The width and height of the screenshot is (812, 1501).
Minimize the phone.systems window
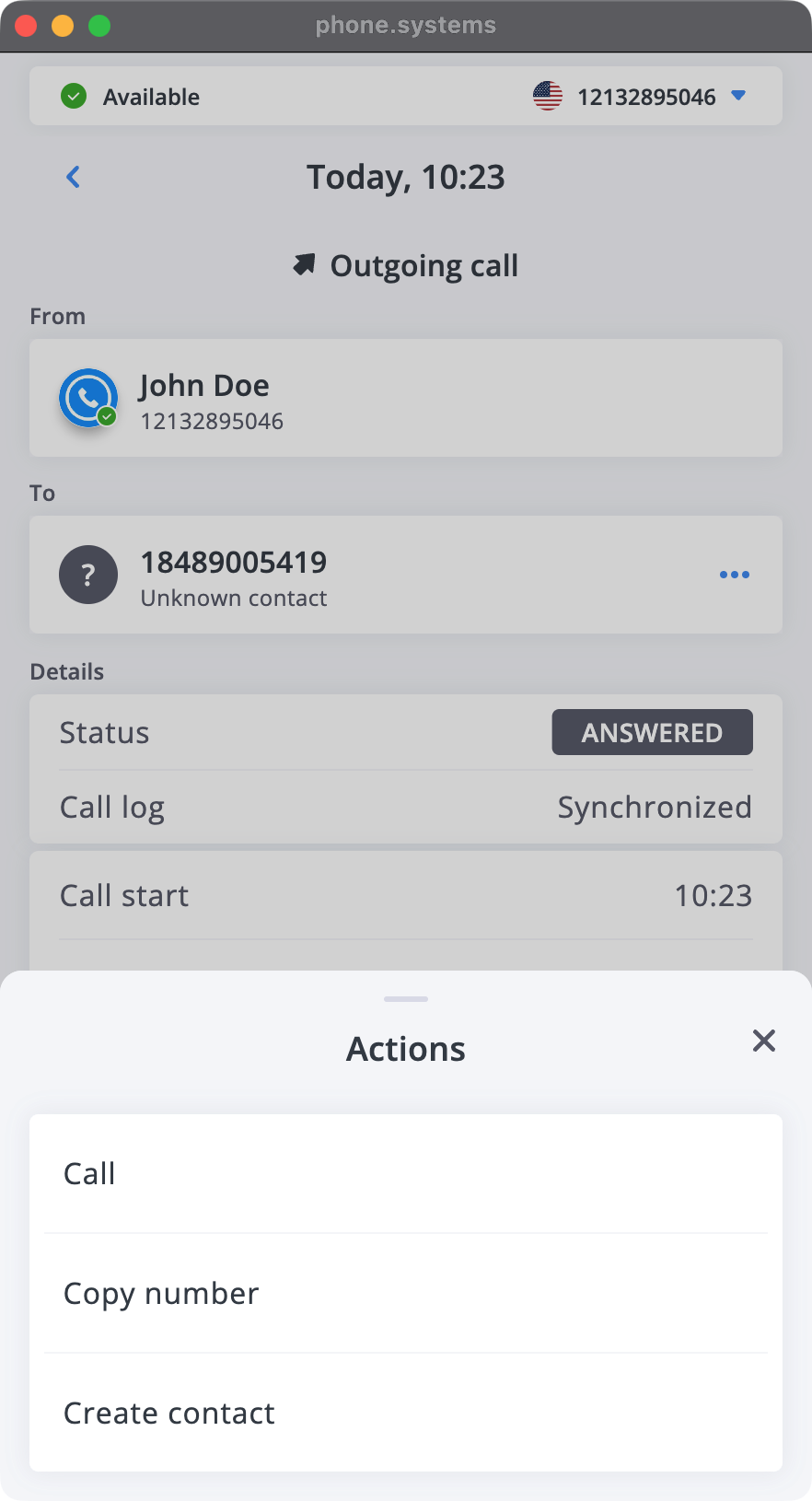tap(63, 26)
